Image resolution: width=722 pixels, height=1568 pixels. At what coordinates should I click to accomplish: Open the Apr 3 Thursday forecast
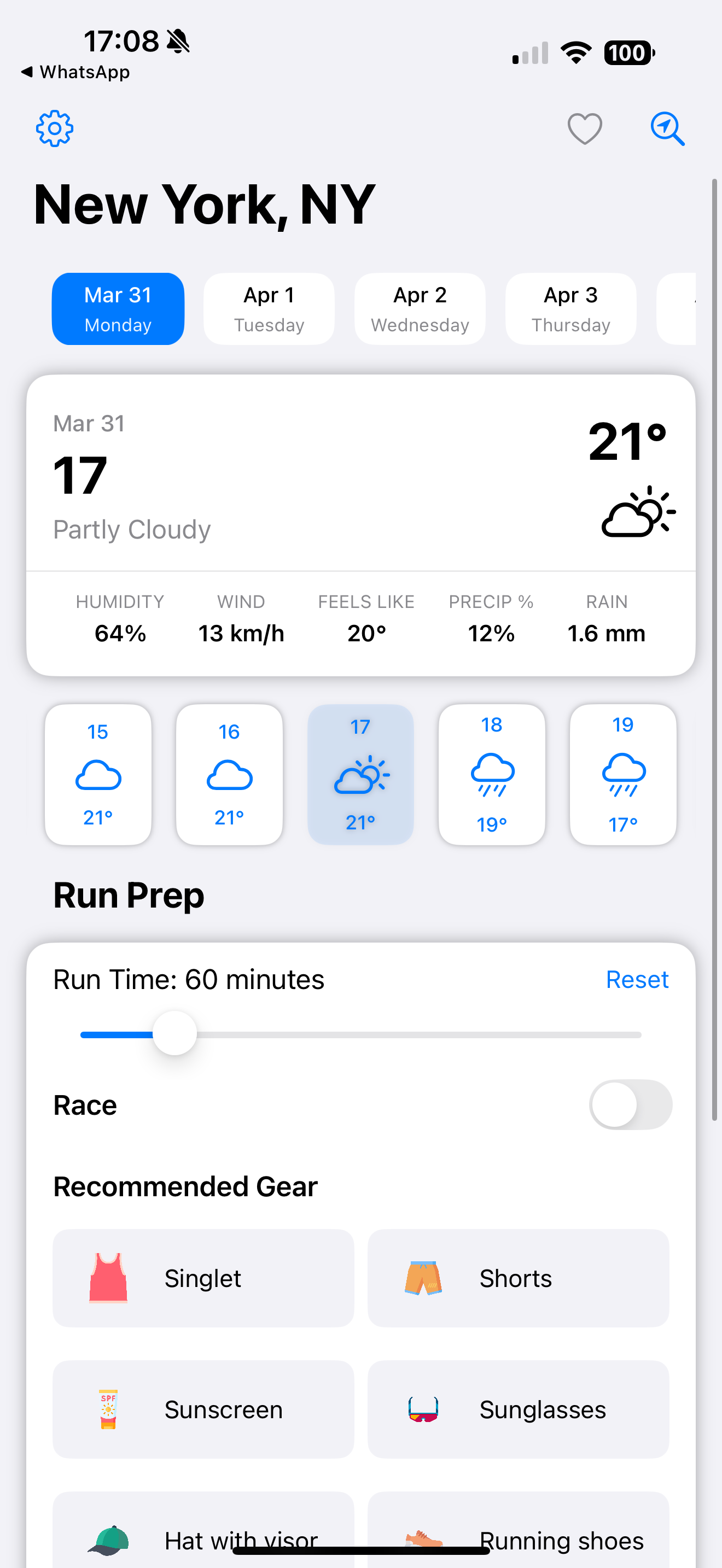click(x=570, y=308)
